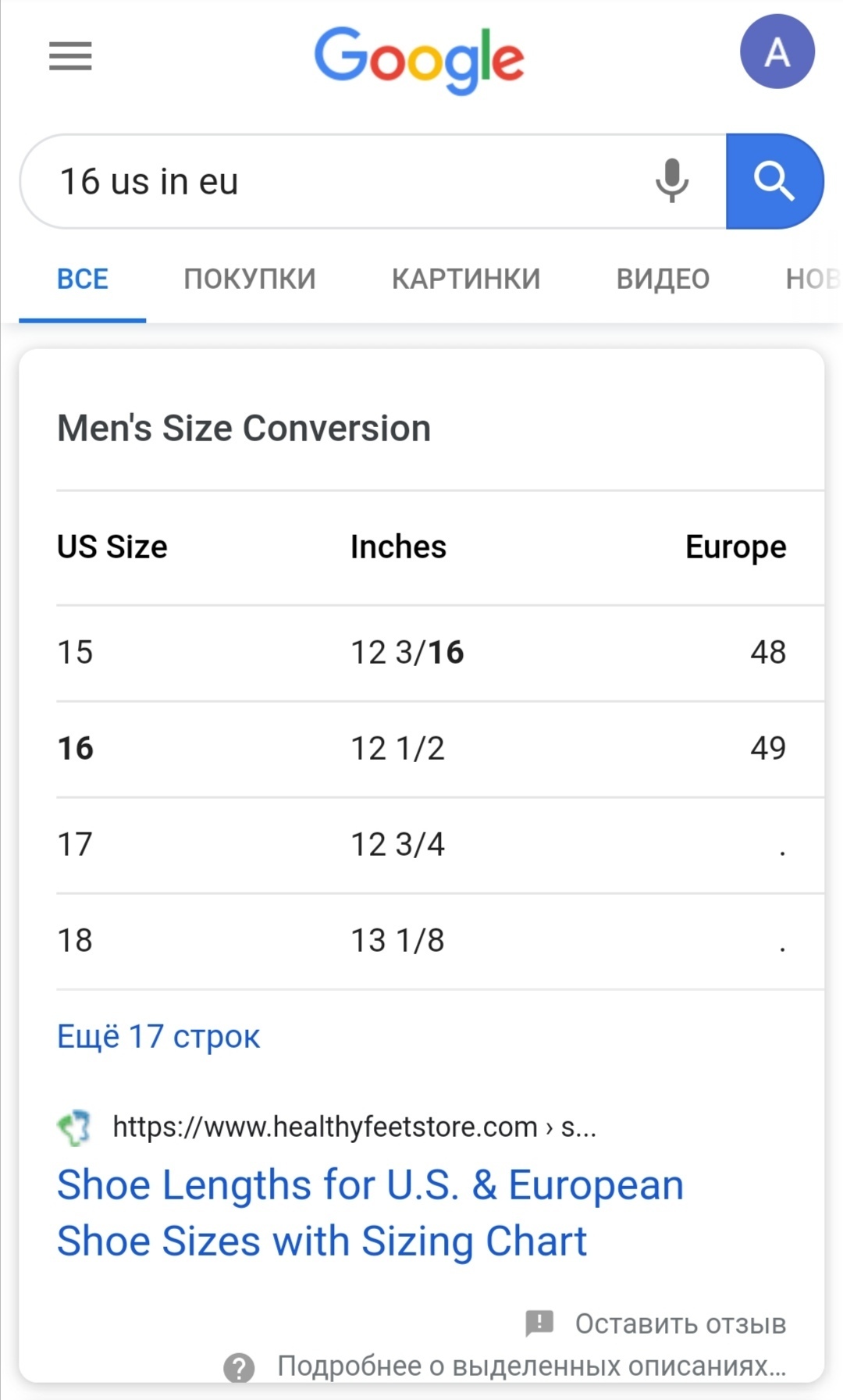Tap the Google logo
Viewport: 843px width, 1400px height.
pyautogui.click(x=419, y=59)
